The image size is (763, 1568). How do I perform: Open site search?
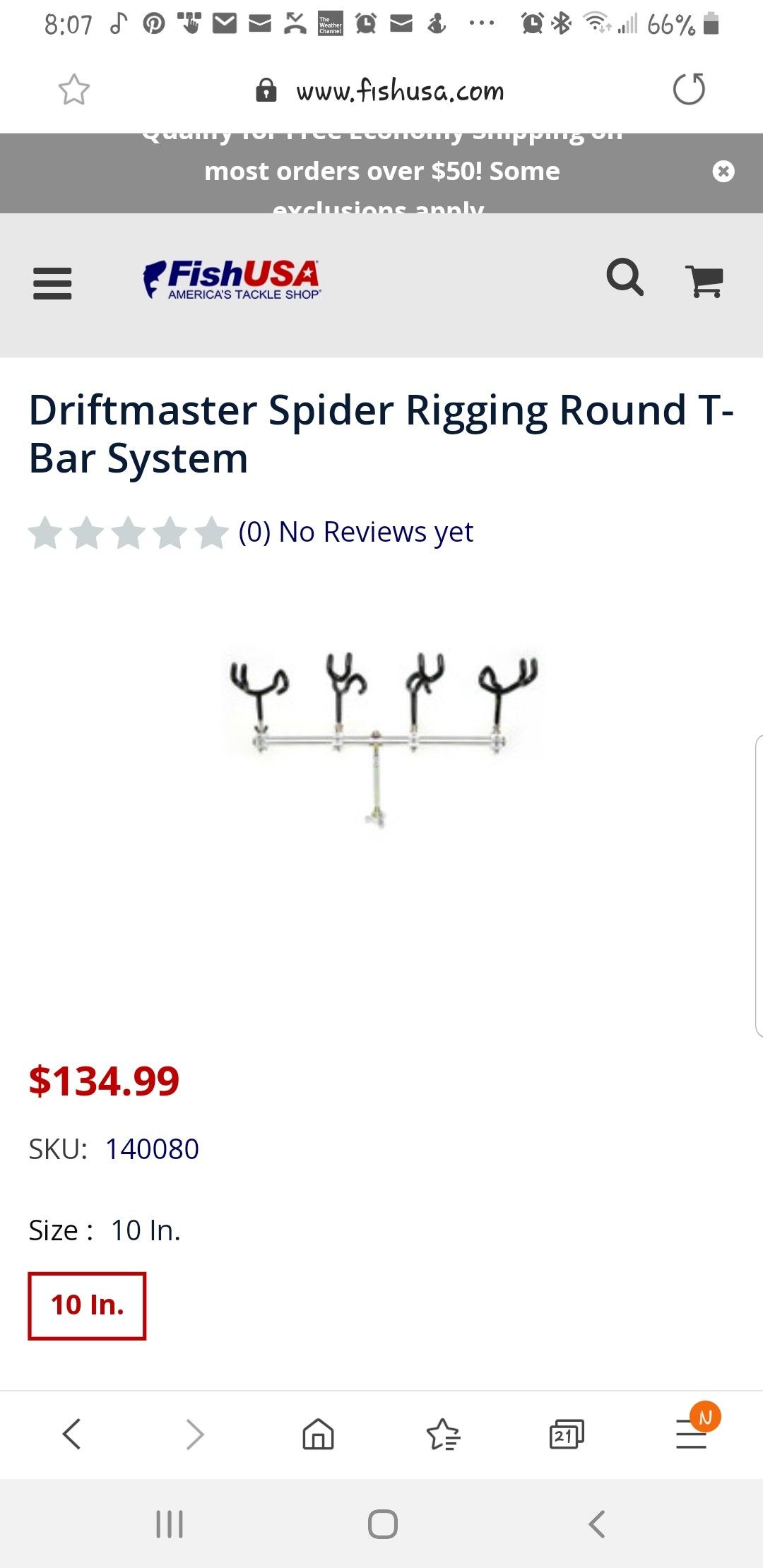[x=625, y=278]
